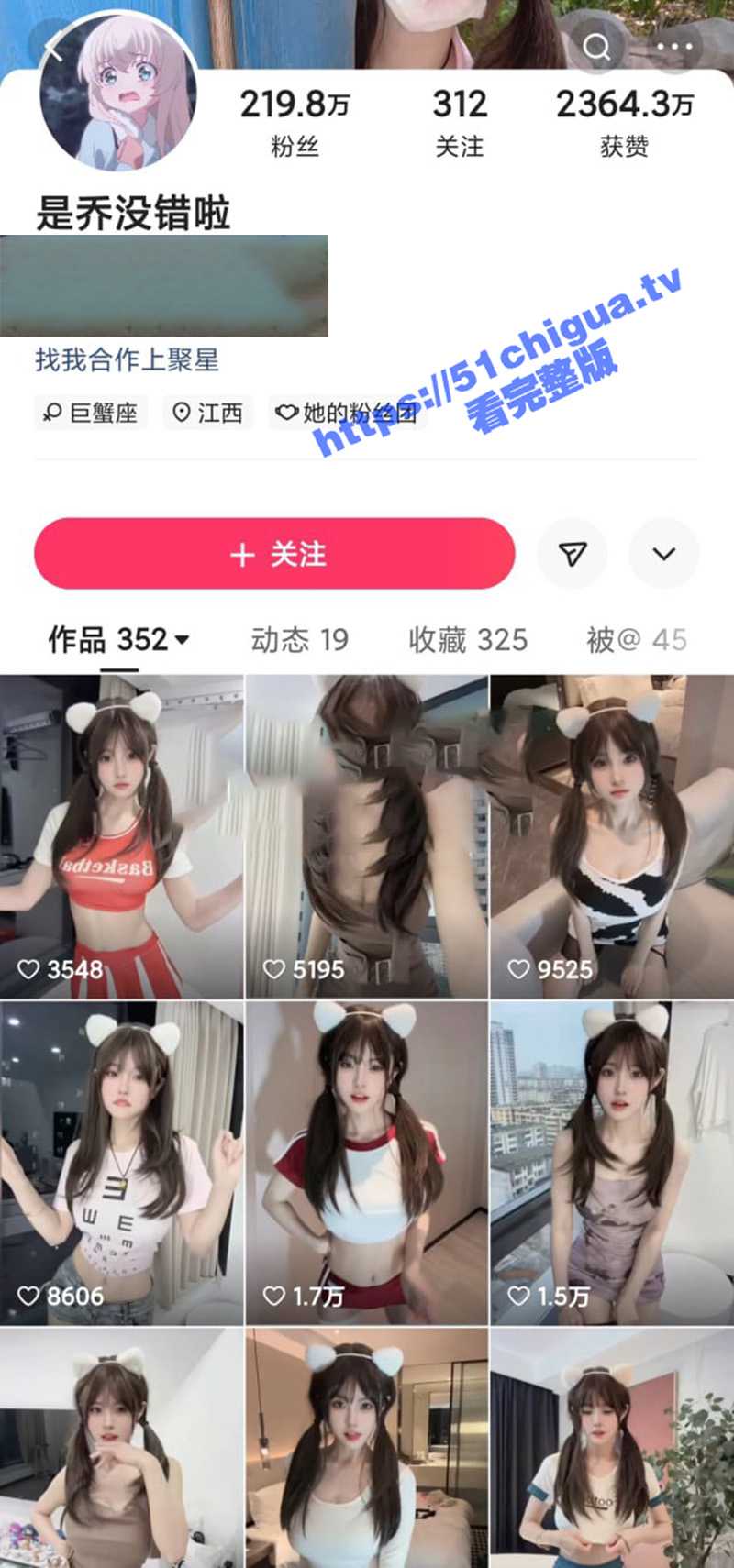The height and width of the screenshot is (1568, 734).
Task: Expand the profile bio section
Action: [165, 284]
